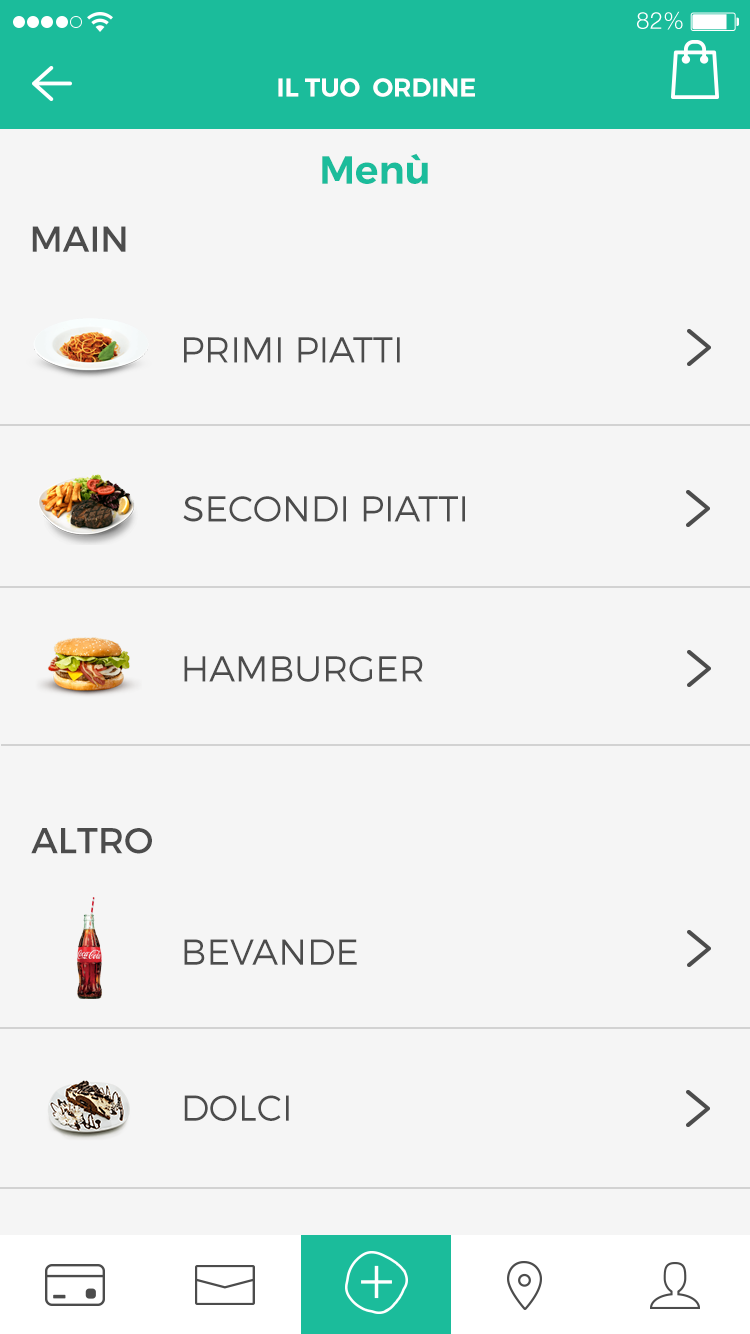Screen dimensions: 750x1334
Task: Switch to the location pin tab
Action: [524, 1285]
